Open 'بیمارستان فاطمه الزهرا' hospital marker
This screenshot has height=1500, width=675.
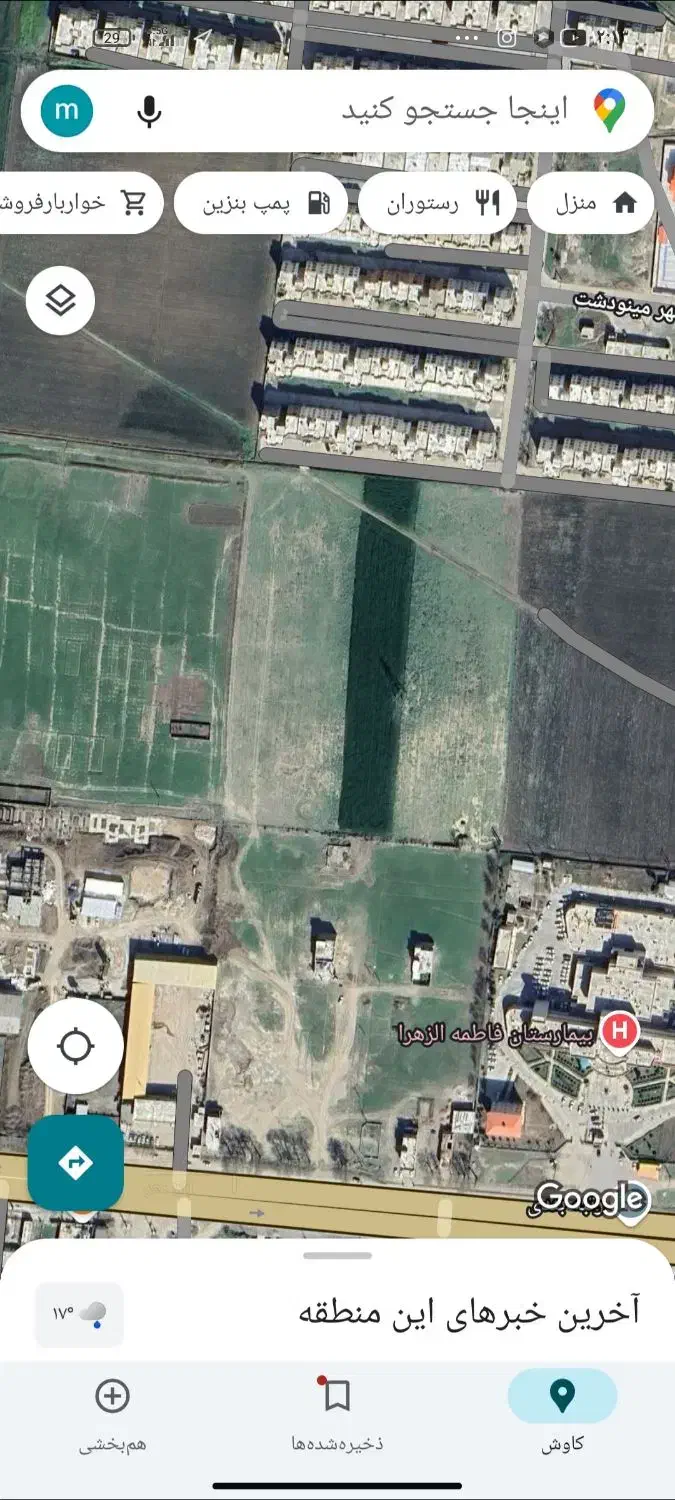tap(620, 1031)
